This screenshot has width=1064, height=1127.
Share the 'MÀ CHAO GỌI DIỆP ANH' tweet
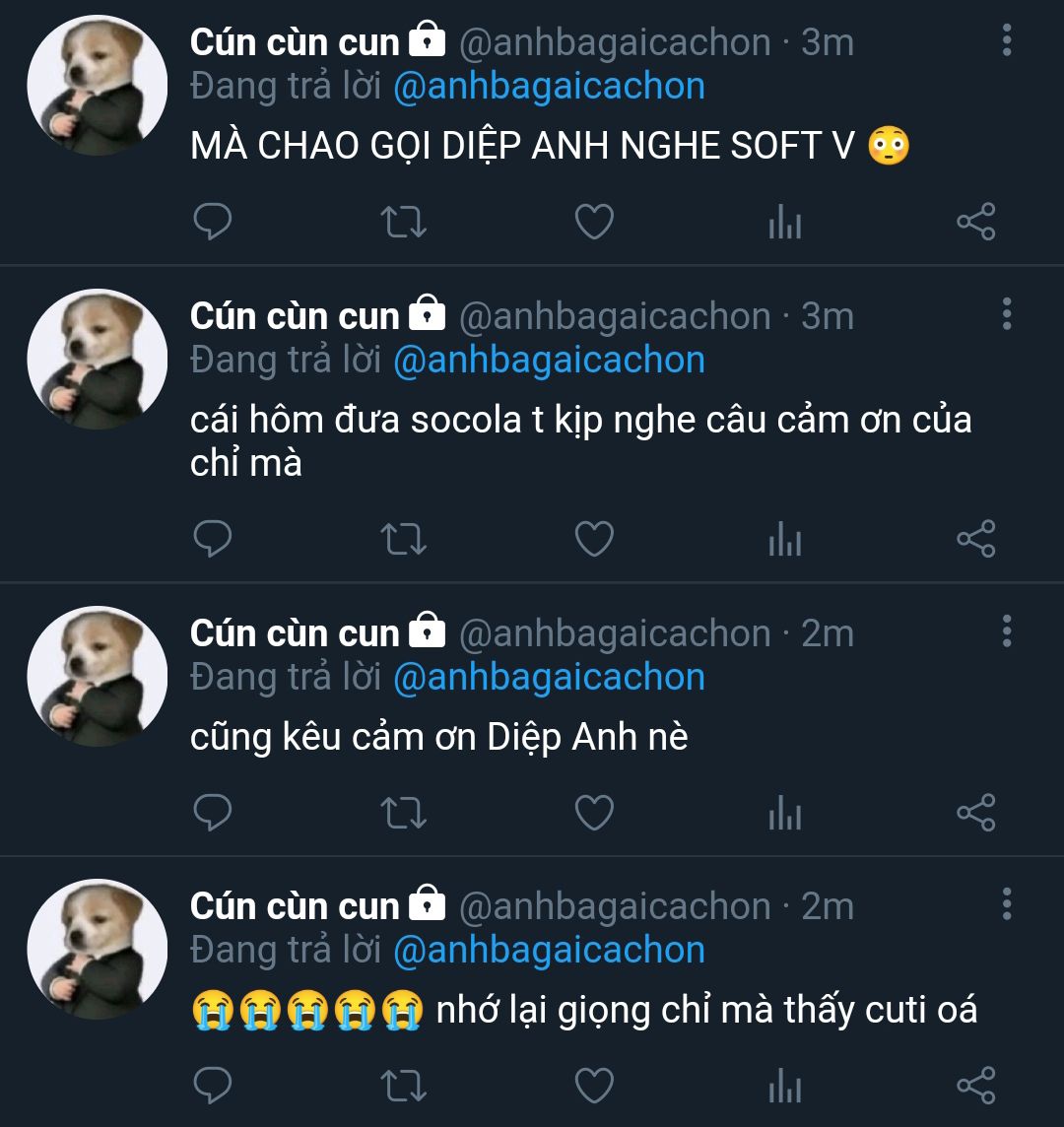point(976,221)
